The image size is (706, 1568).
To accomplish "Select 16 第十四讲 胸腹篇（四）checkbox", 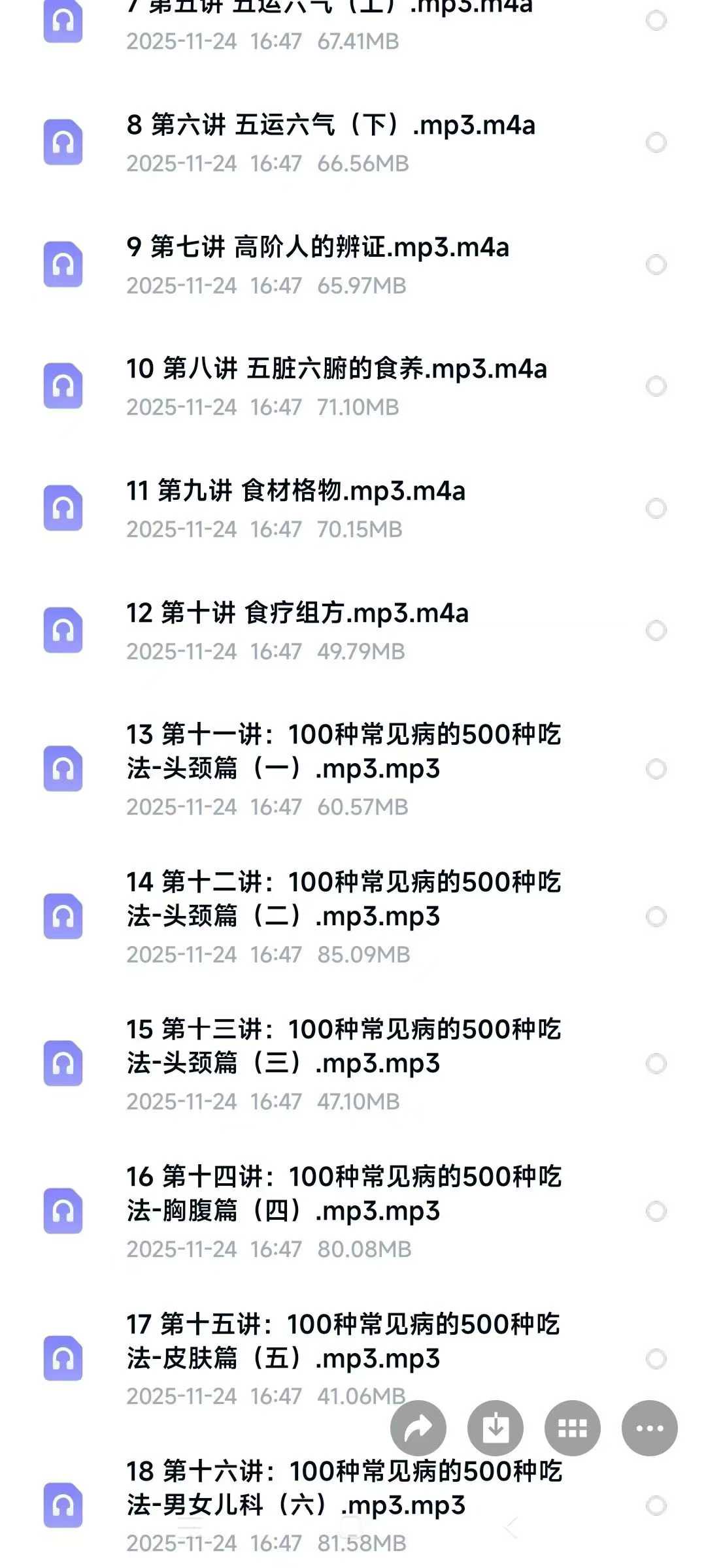I will pyautogui.click(x=656, y=1211).
